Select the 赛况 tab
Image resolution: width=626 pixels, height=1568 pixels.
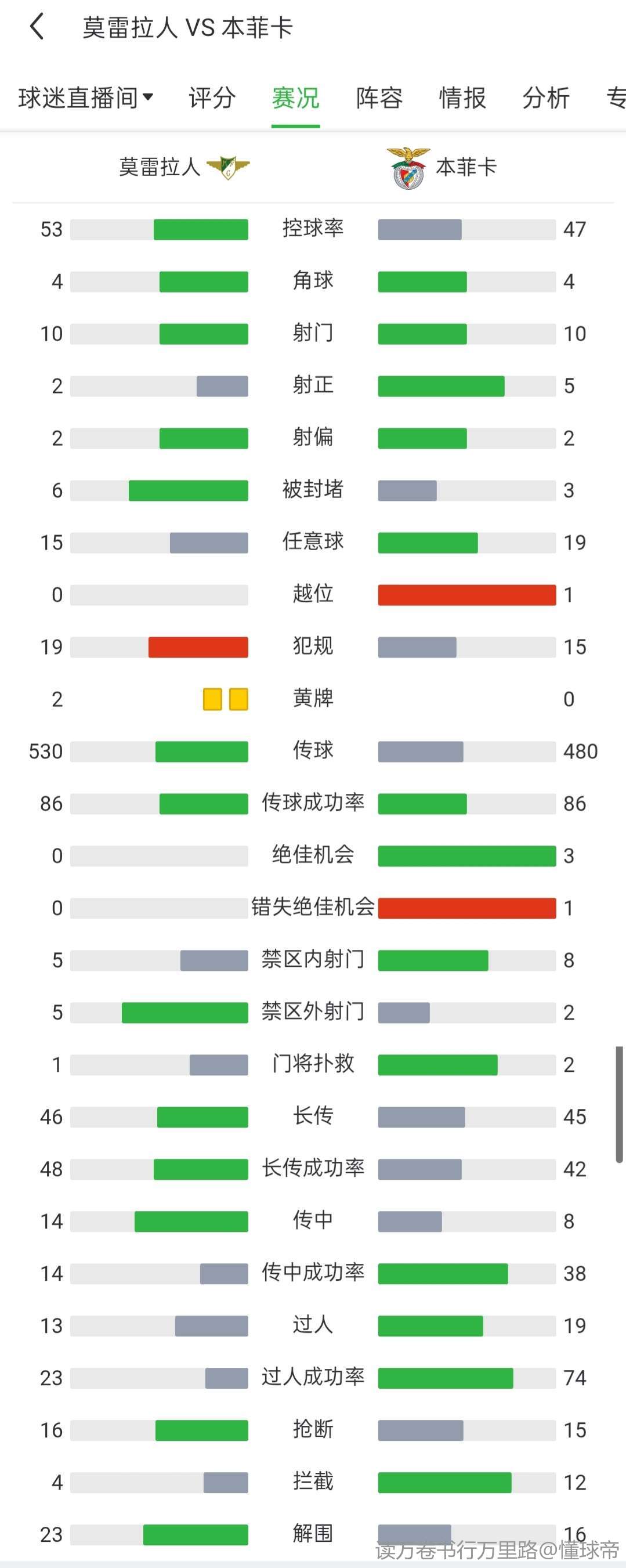coord(295,98)
